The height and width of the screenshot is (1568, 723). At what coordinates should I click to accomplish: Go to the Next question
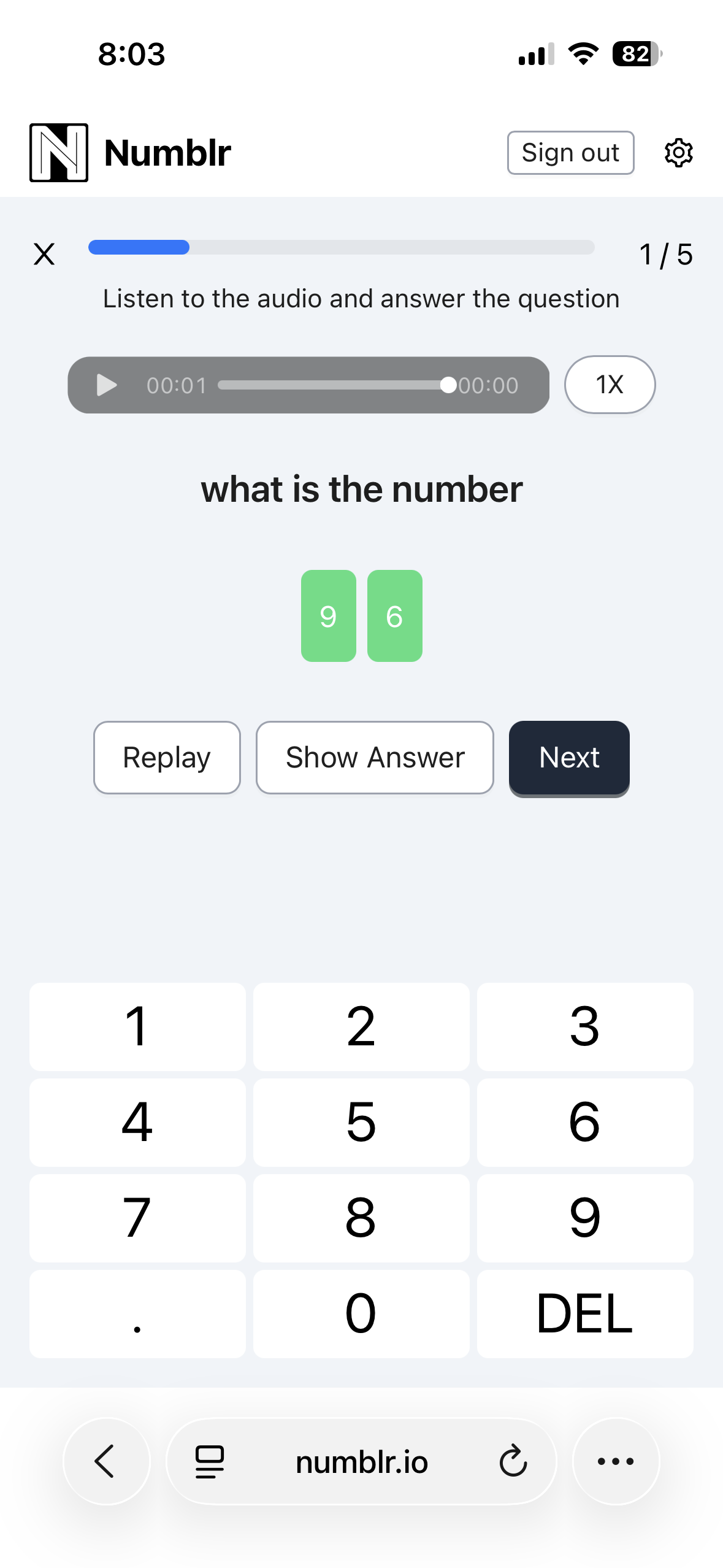(569, 758)
